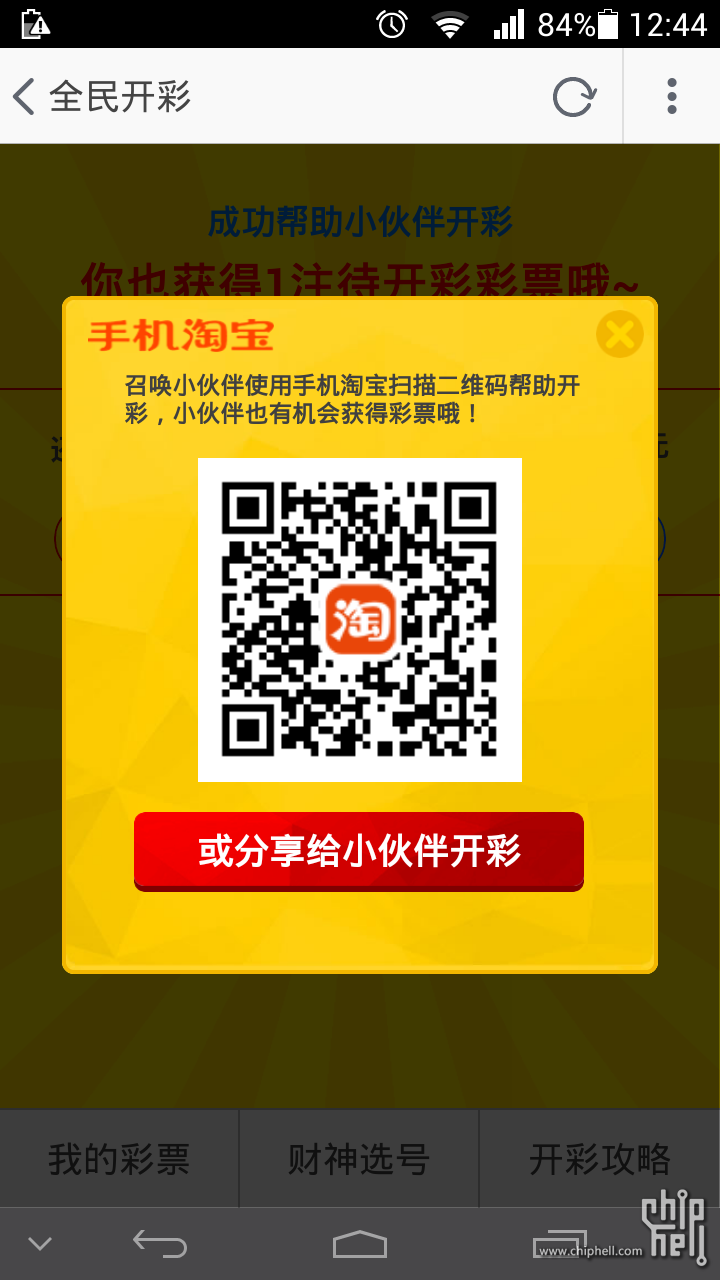Screen dimensions: 720x1280
Task: Open the overflow menu
Action: tap(672, 97)
